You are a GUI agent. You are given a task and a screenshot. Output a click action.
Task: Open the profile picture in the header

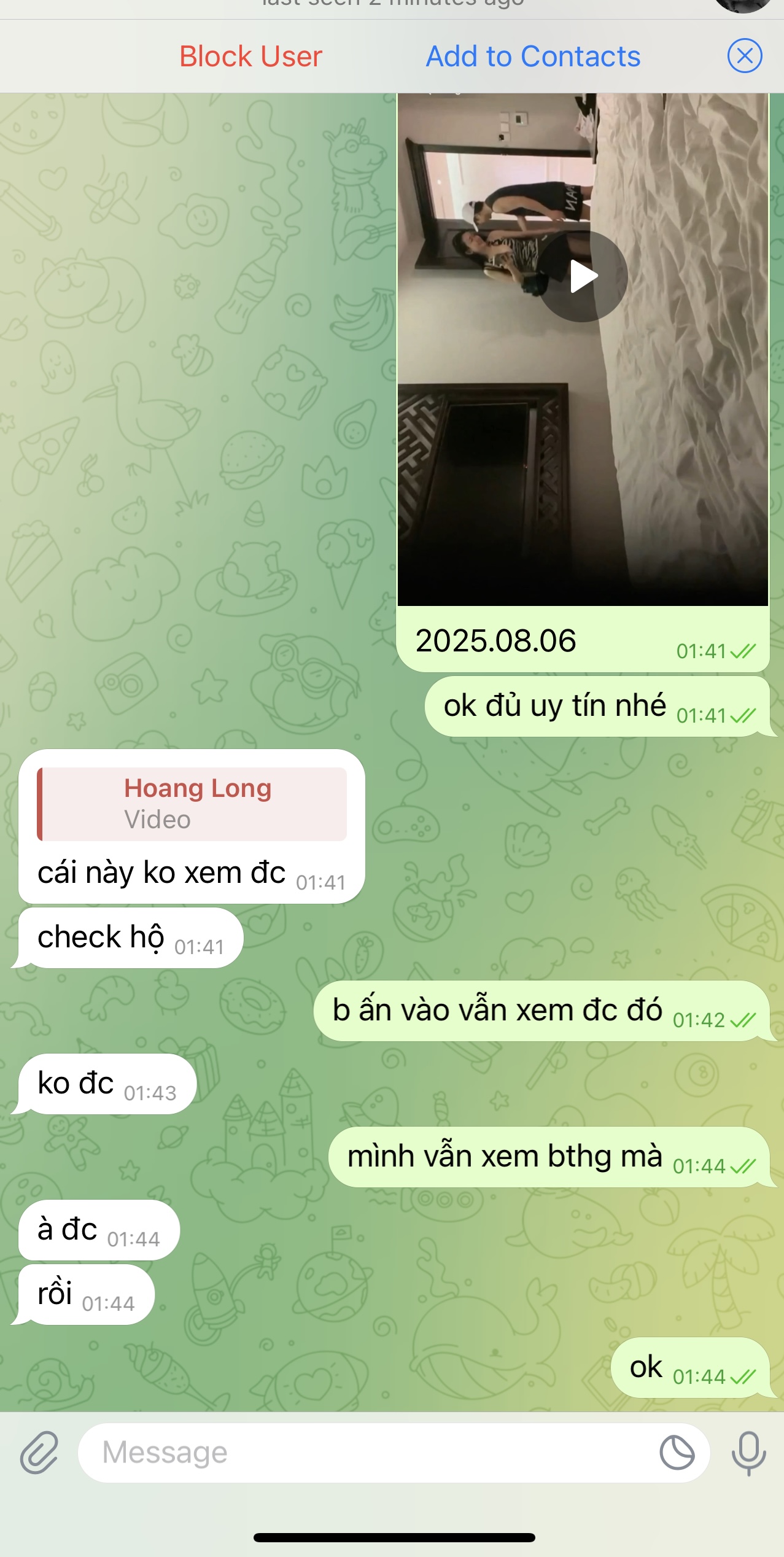pyautogui.click(x=743, y=5)
